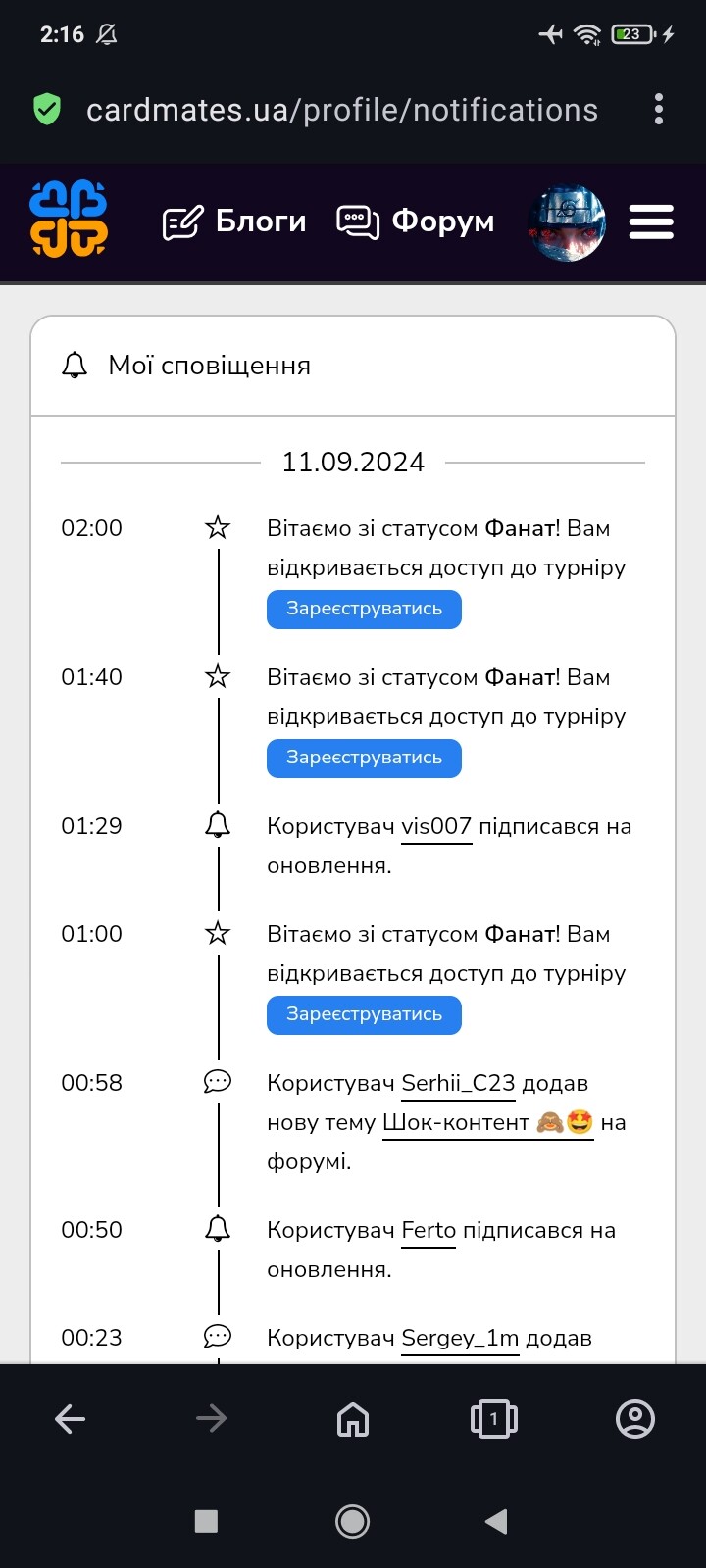Tap the system recent apps button
Viewport: 706px width, 1568px height.
tap(206, 1521)
